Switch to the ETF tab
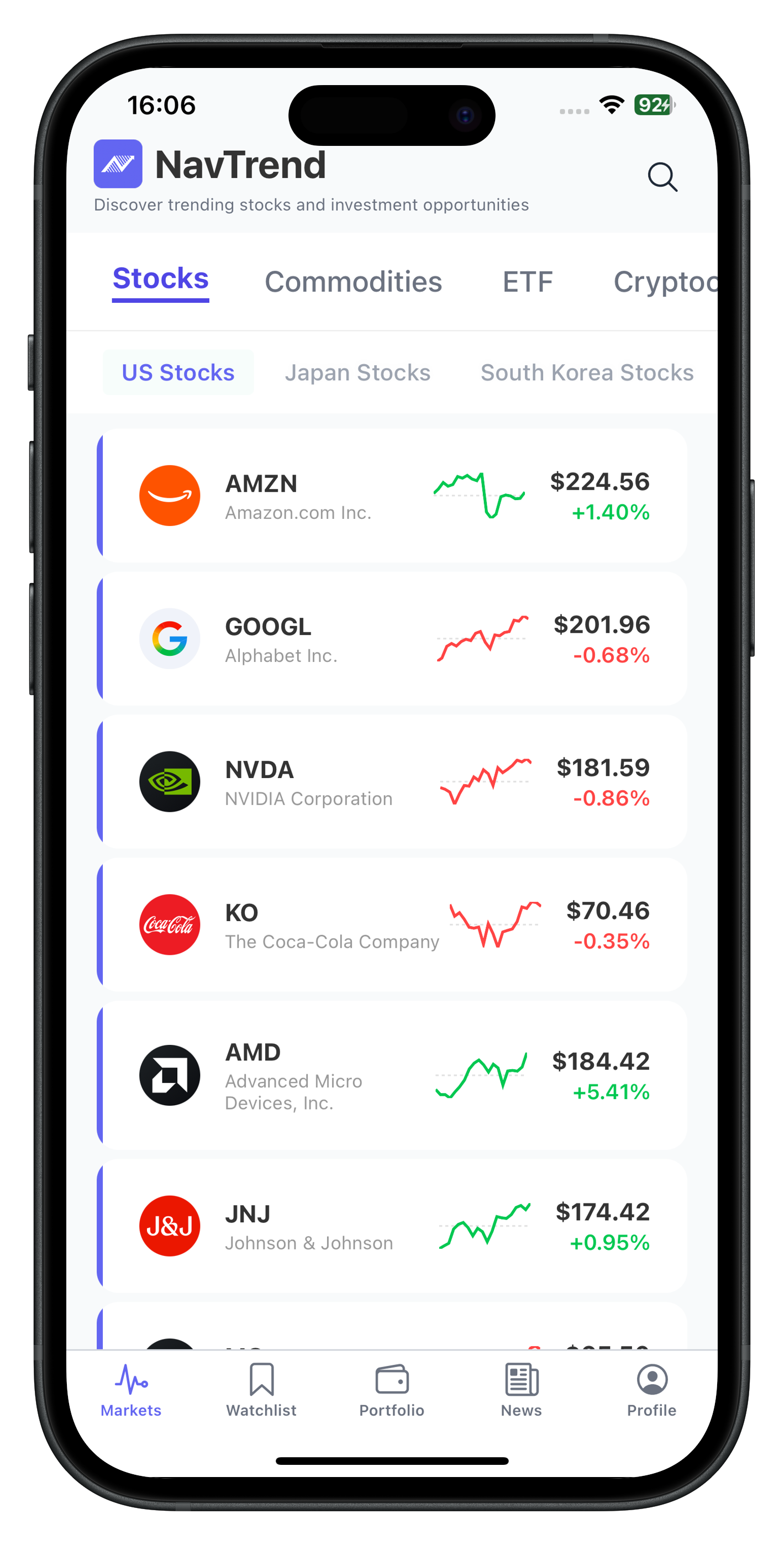Screen dimensions: 784x1545 click(x=527, y=282)
